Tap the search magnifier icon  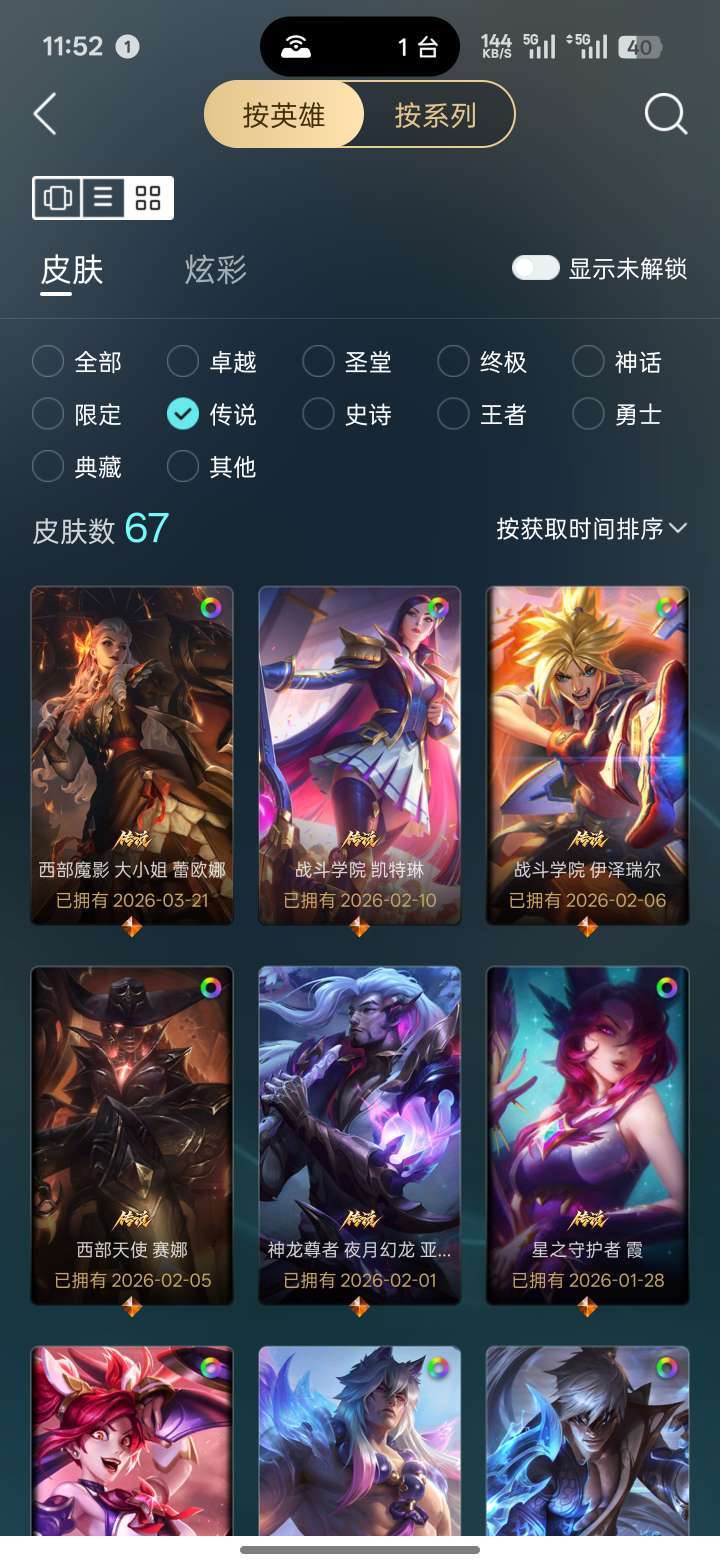coord(663,114)
